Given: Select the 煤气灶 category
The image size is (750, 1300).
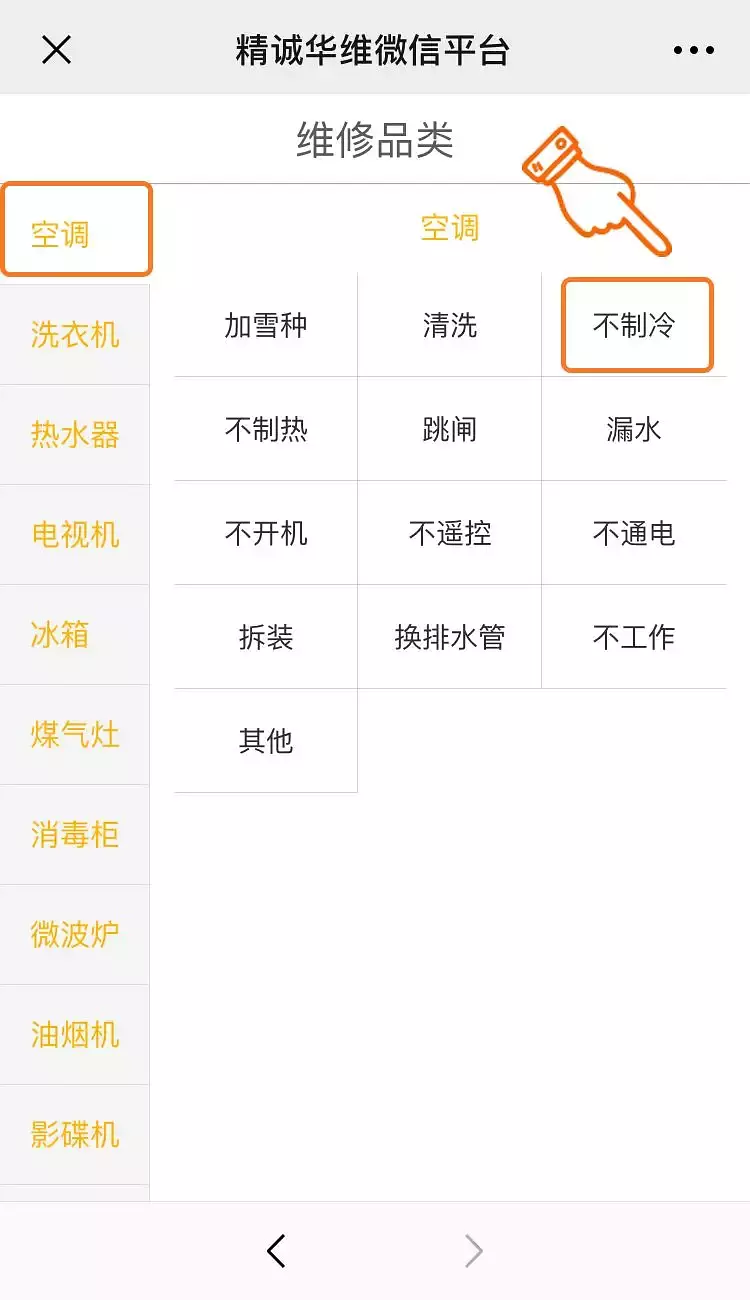Looking at the screenshot, I should (75, 735).
